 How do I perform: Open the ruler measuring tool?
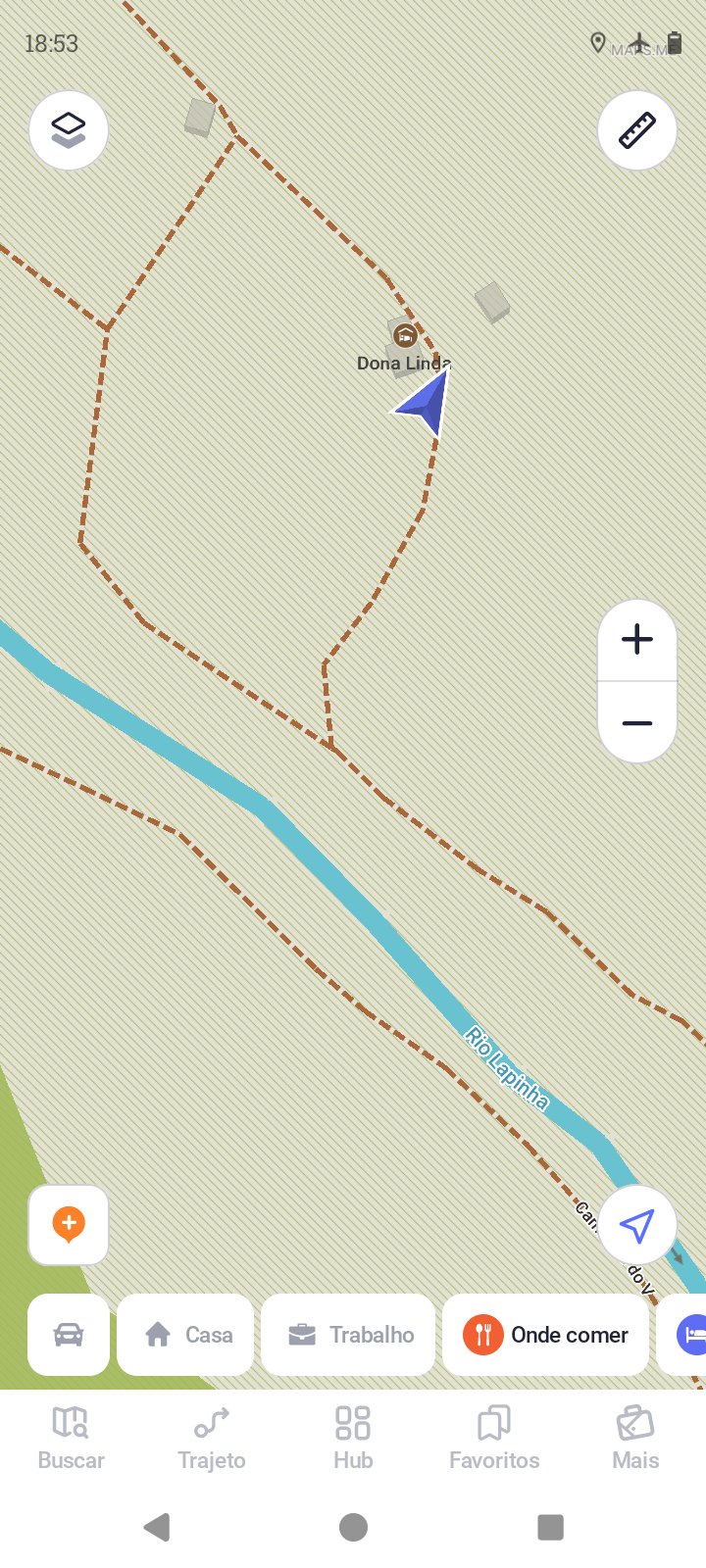637,130
